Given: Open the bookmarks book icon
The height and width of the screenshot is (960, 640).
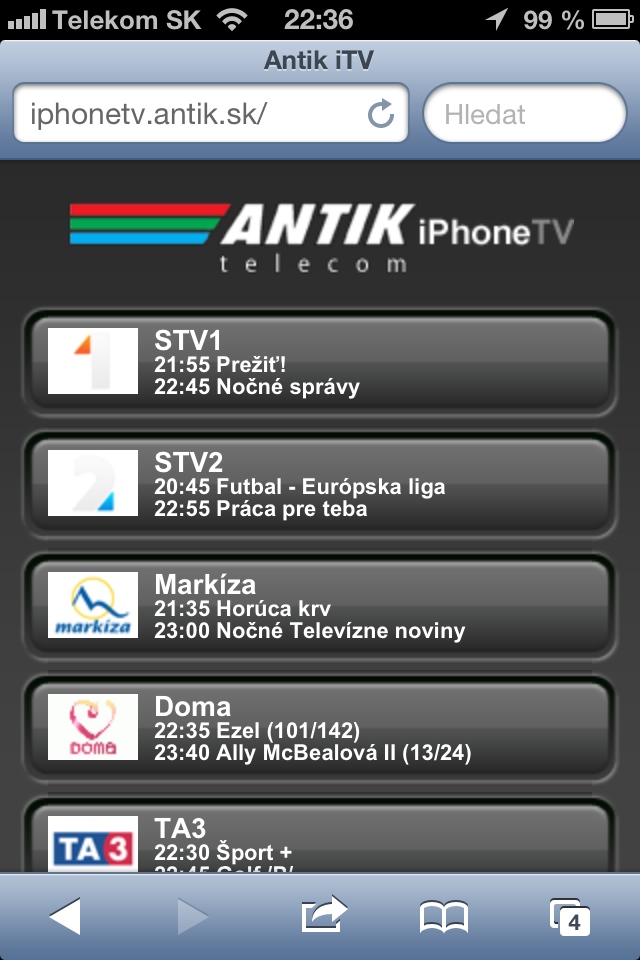Looking at the screenshot, I should point(444,915).
